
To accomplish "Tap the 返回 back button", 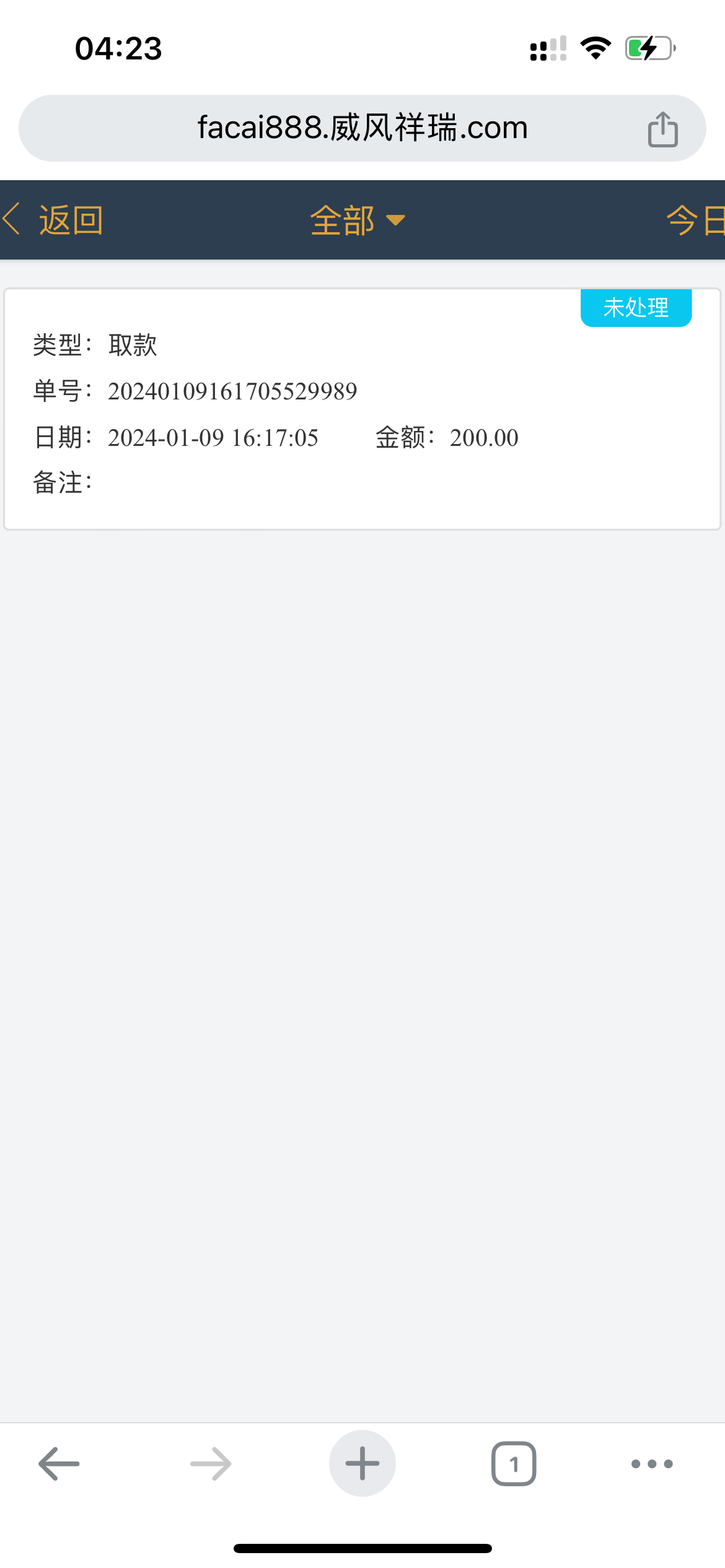I will pyautogui.click(x=55, y=220).
